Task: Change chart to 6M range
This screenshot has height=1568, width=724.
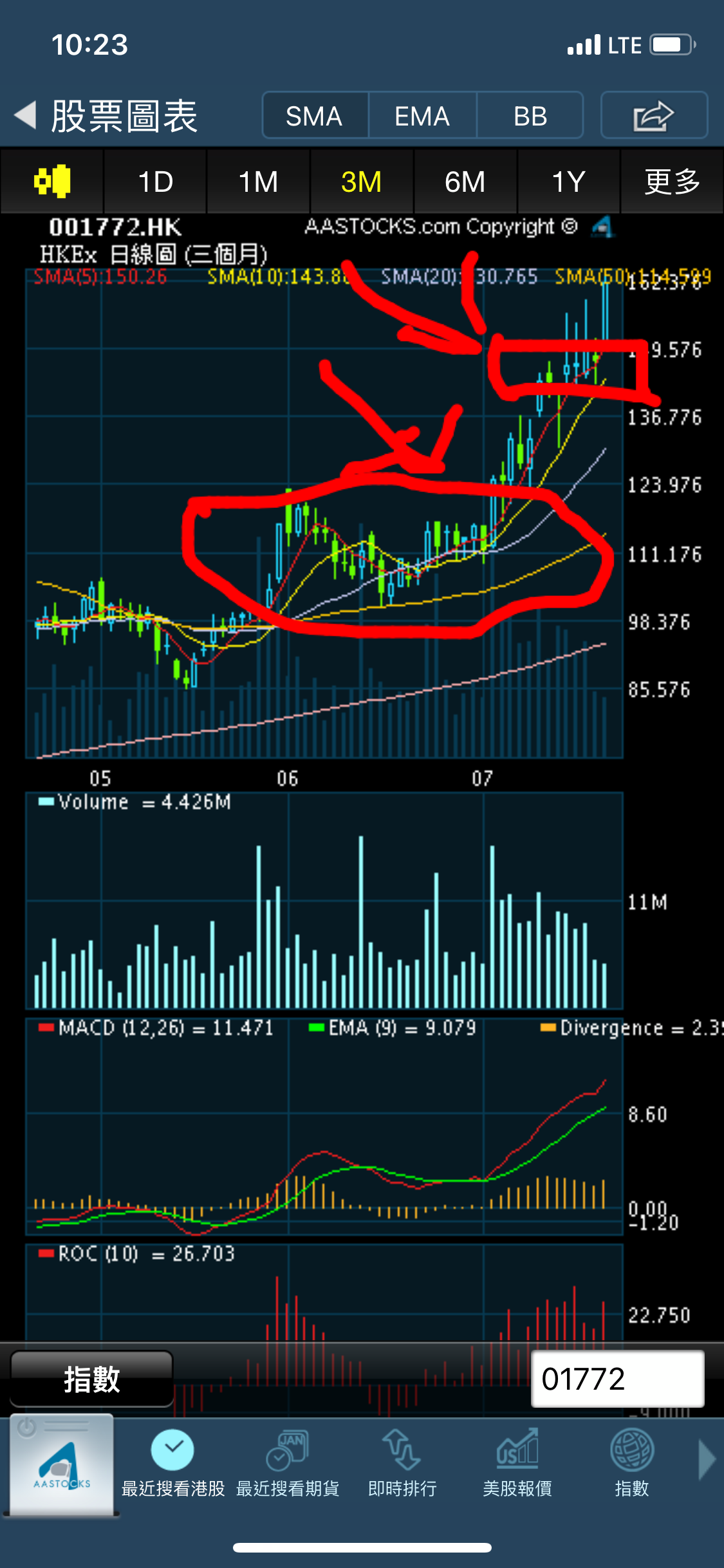Action: point(465,182)
